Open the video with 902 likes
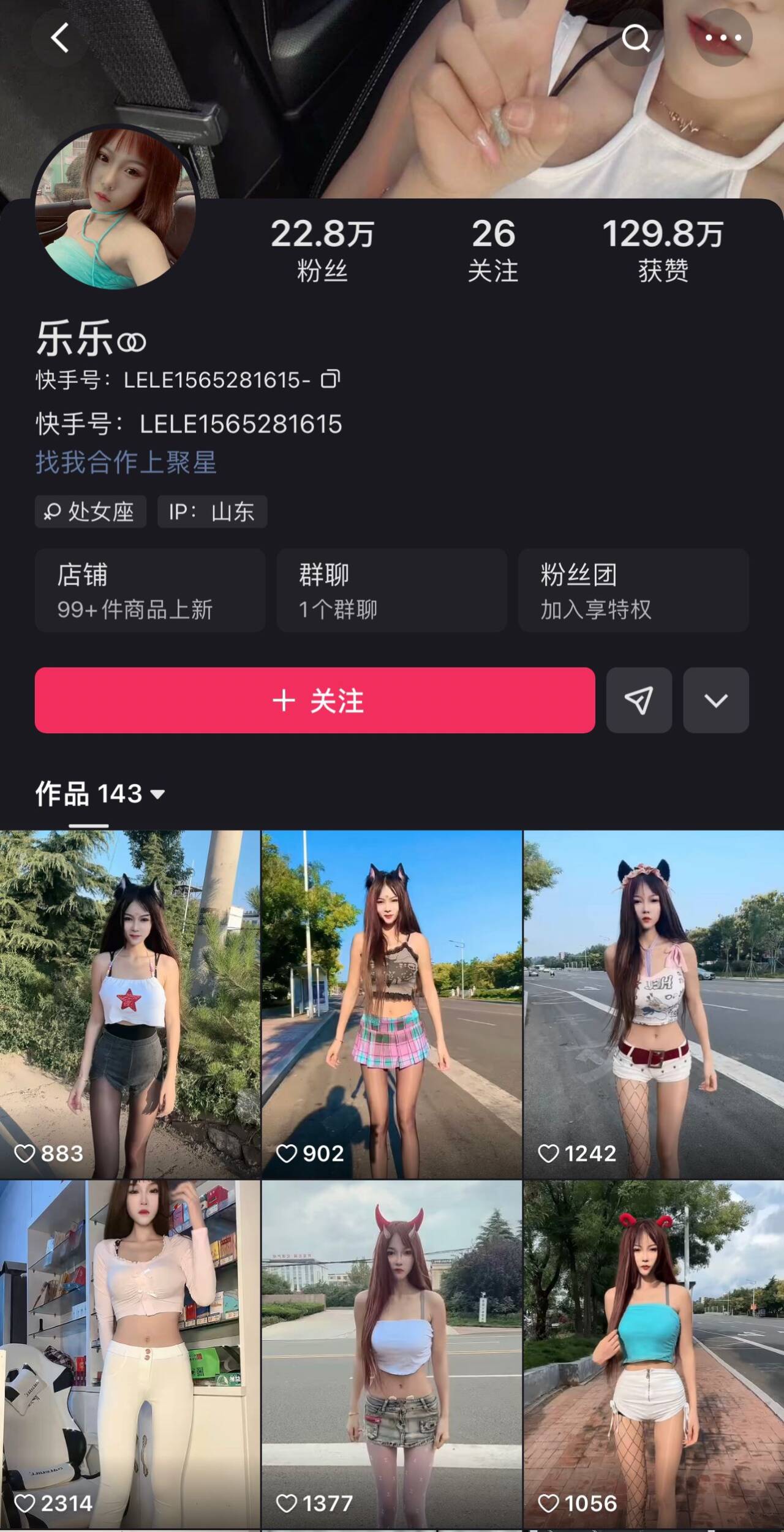784x1532 pixels. 391,1005
